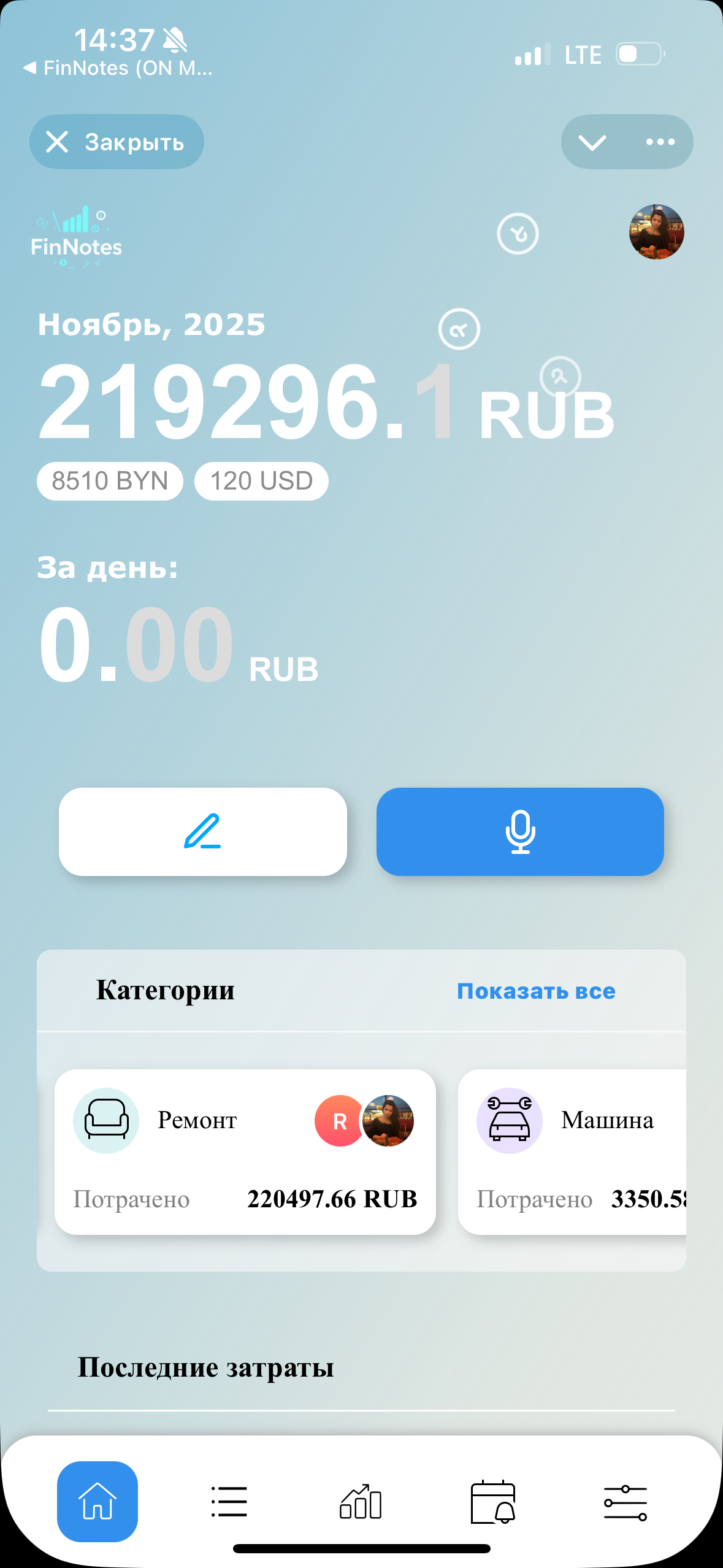Open the three-dot overflow menu

pyautogui.click(x=660, y=142)
